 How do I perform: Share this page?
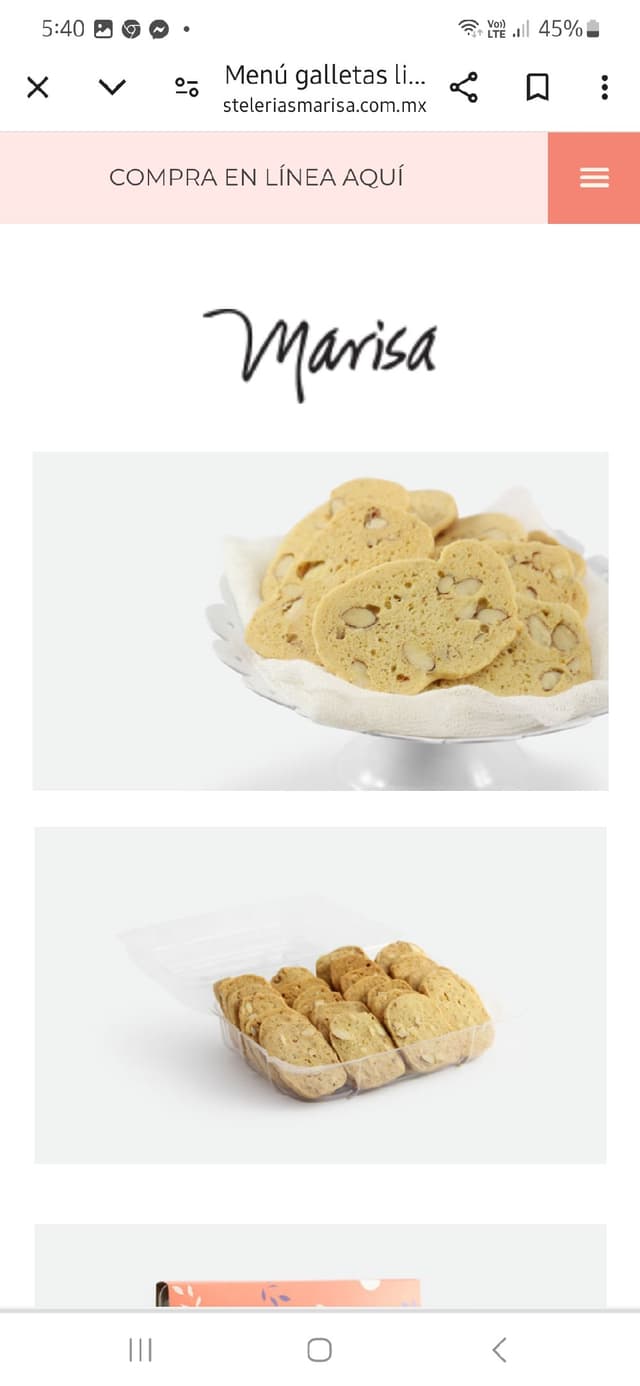pyautogui.click(x=463, y=88)
